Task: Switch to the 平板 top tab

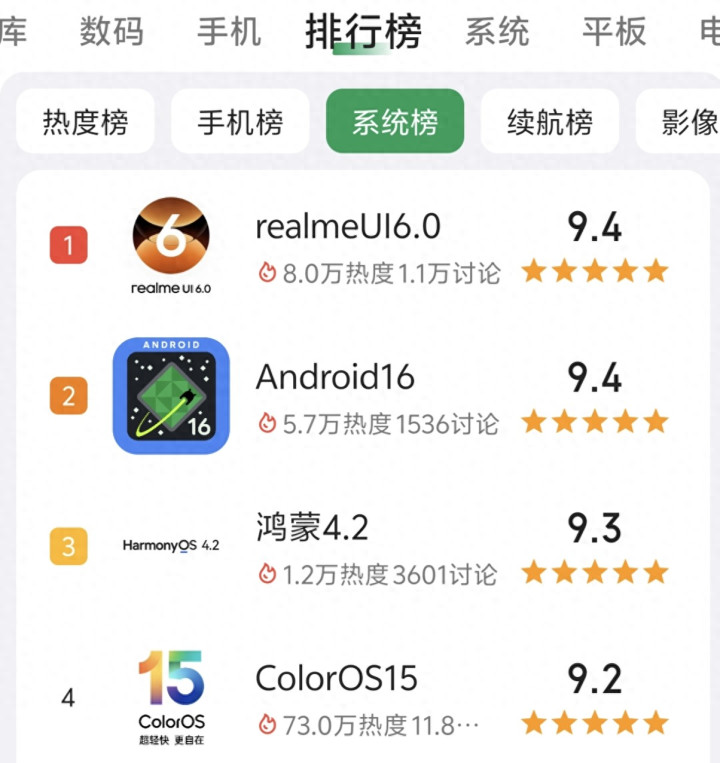Action: [614, 32]
